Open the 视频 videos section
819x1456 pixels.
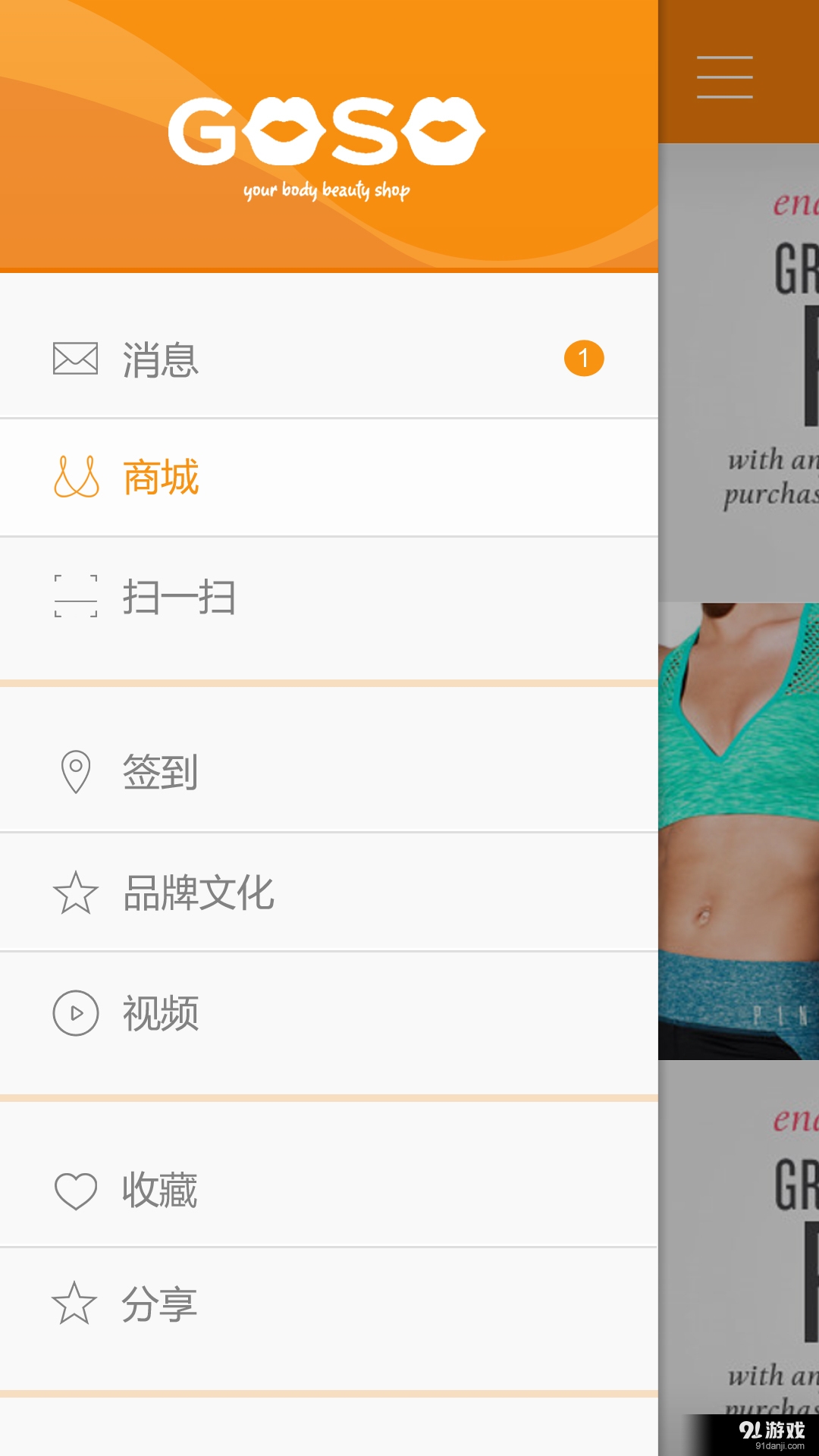(x=328, y=1013)
